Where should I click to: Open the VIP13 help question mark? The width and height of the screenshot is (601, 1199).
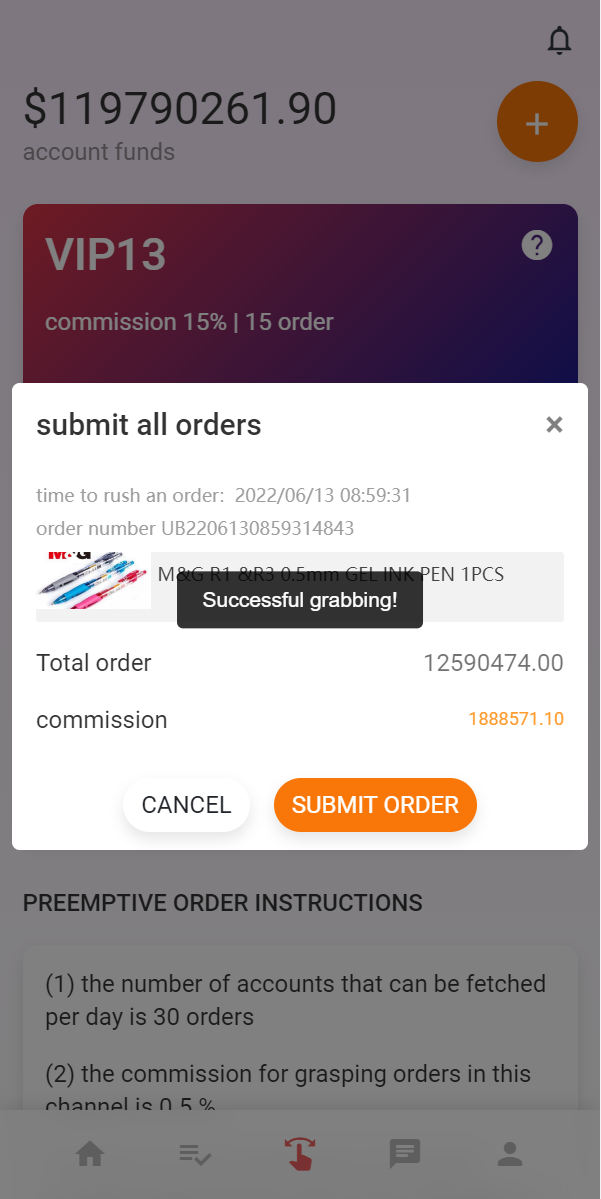537,245
